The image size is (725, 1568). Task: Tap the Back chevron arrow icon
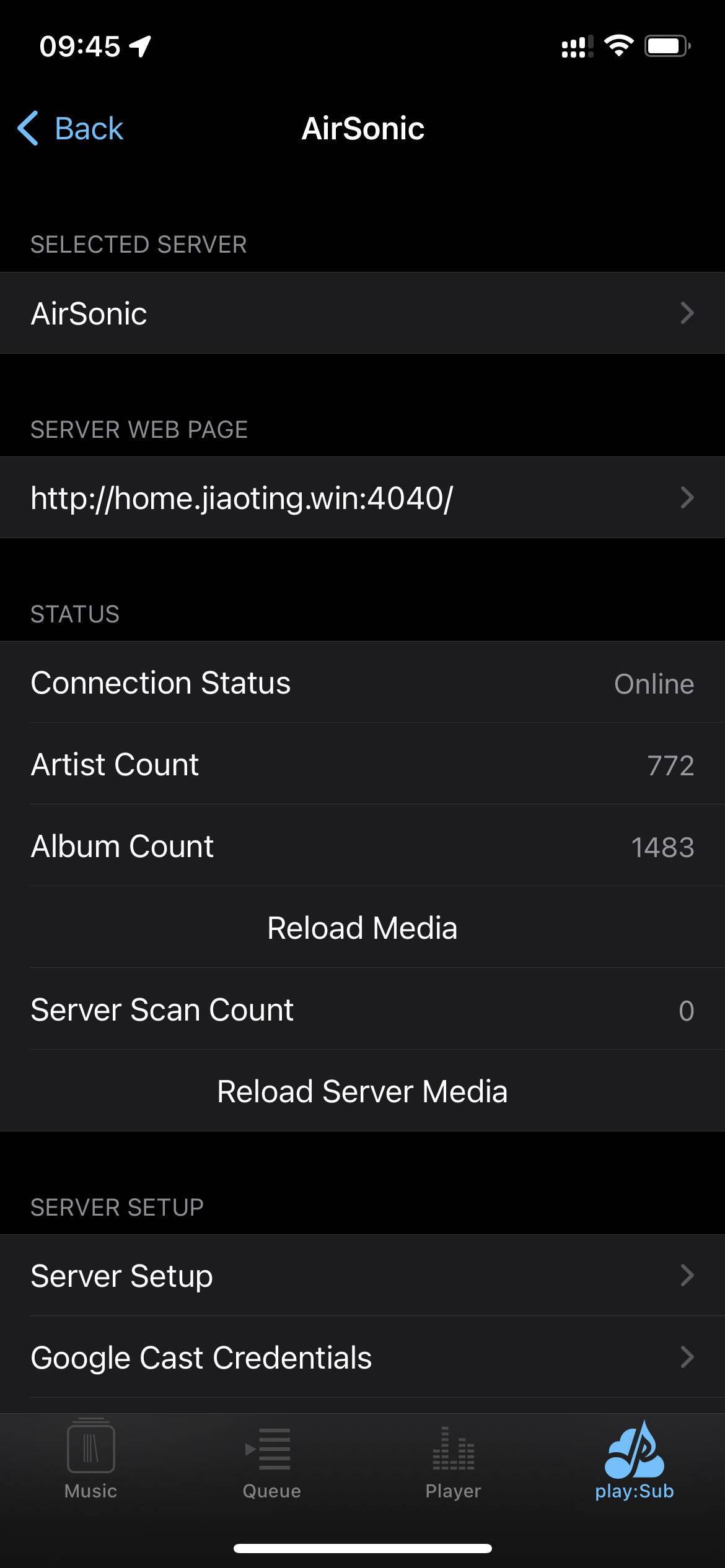click(x=27, y=128)
